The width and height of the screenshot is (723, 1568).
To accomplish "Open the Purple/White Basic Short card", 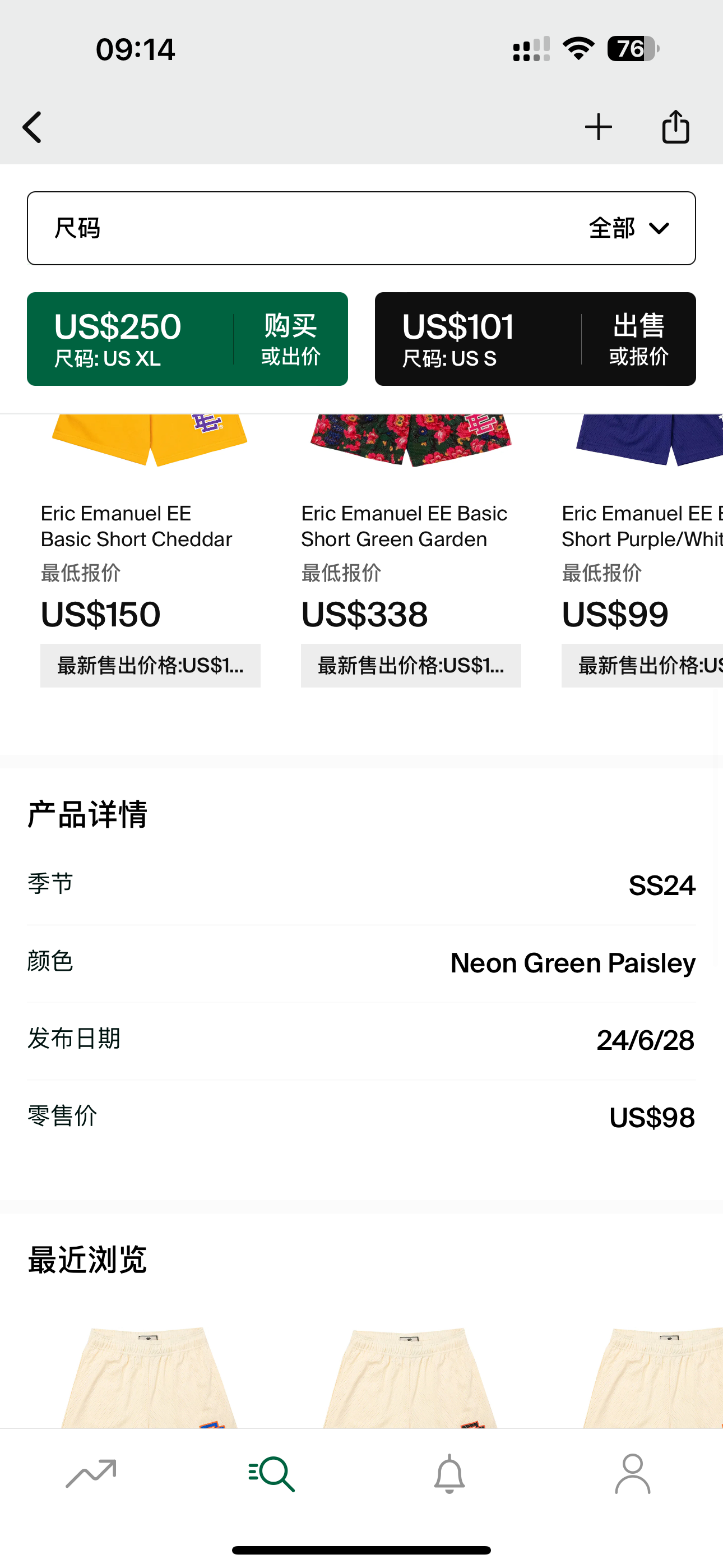I will (x=642, y=551).
